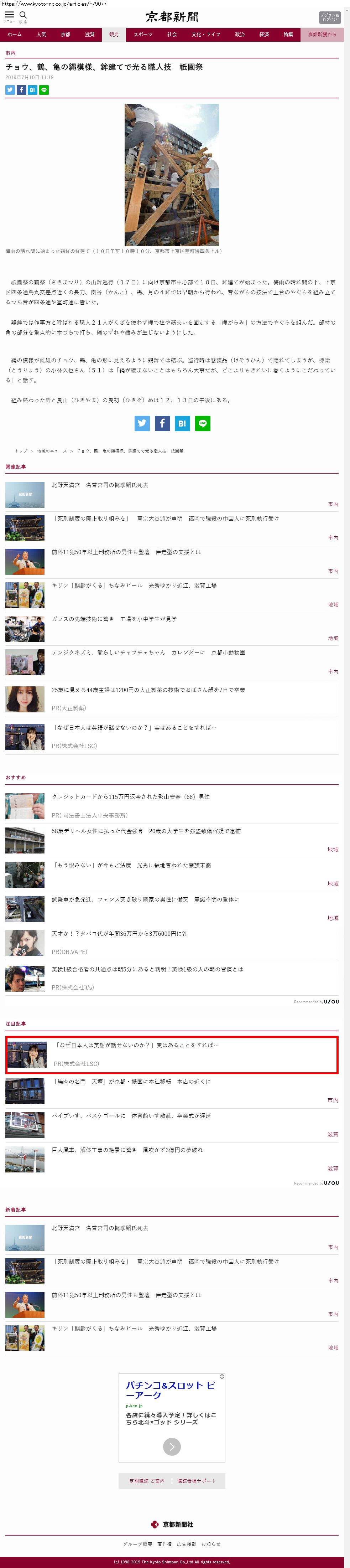The image size is (350, 1568).
Task: Read 巨大風車、解体工事の絶景に驚き article
Action: click(127, 1150)
